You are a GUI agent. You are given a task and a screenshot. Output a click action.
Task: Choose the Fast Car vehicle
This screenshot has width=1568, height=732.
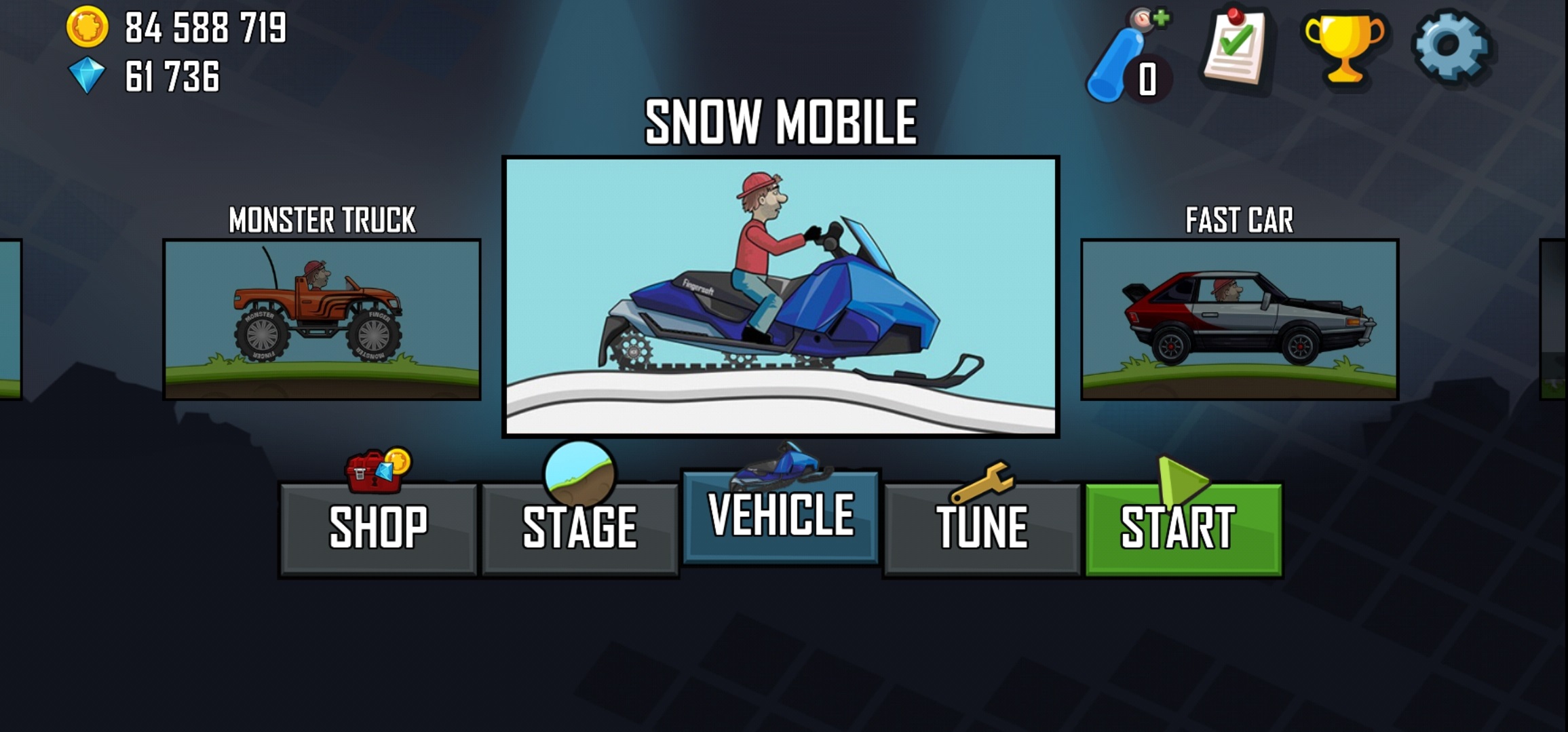pyautogui.click(x=1239, y=319)
